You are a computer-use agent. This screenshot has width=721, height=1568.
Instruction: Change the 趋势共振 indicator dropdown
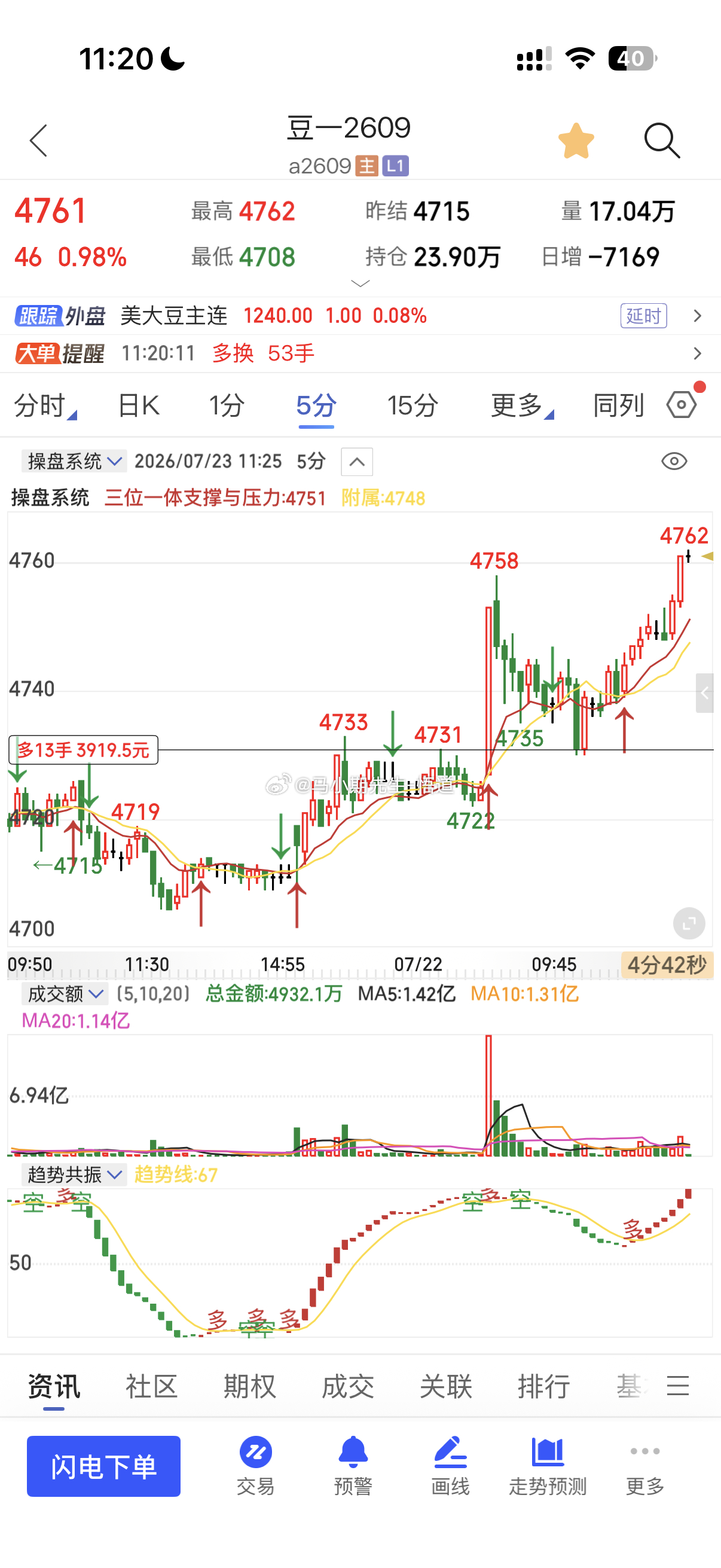[74, 1174]
